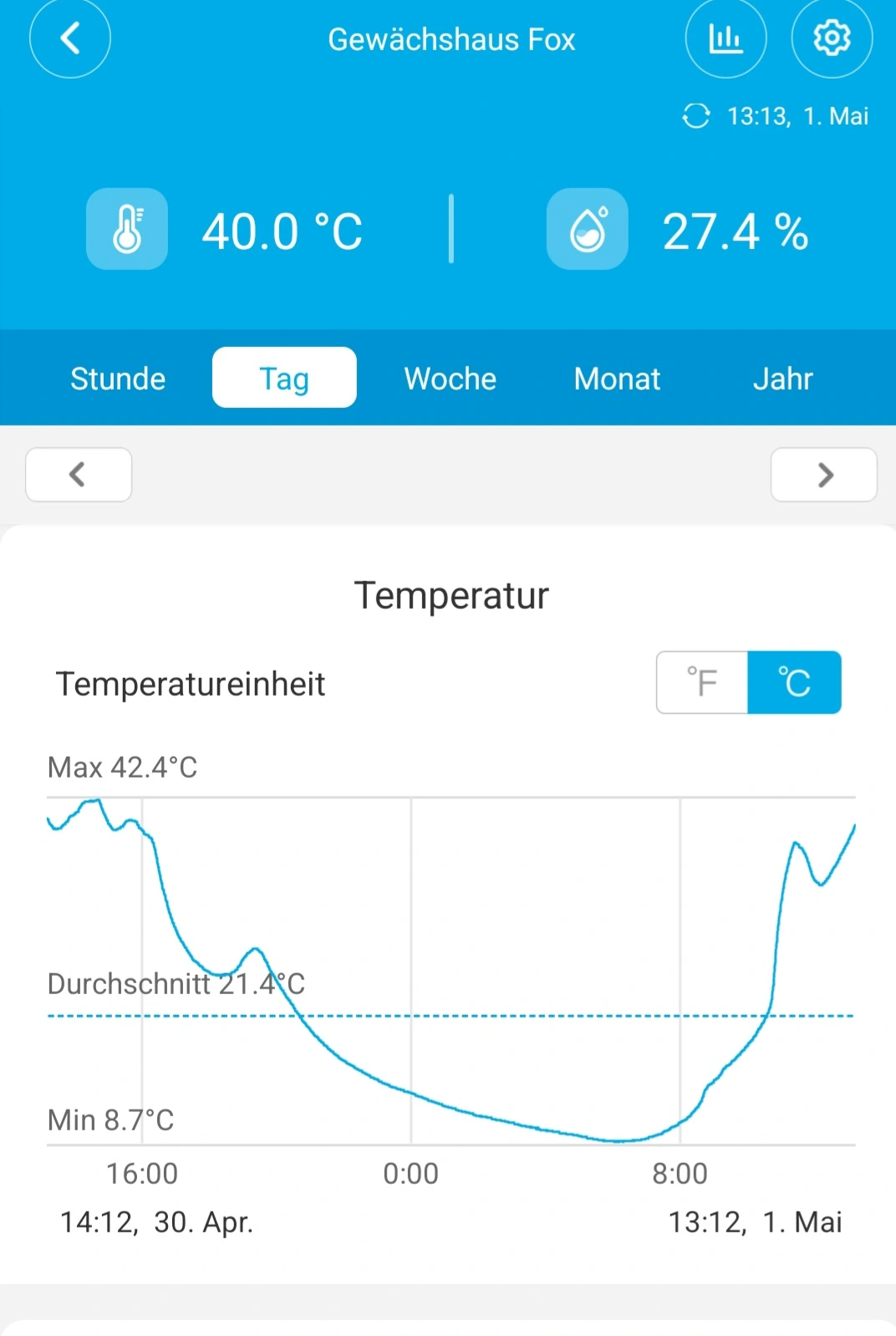
Task: Open the settings gear icon
Action: click(832, 38)
